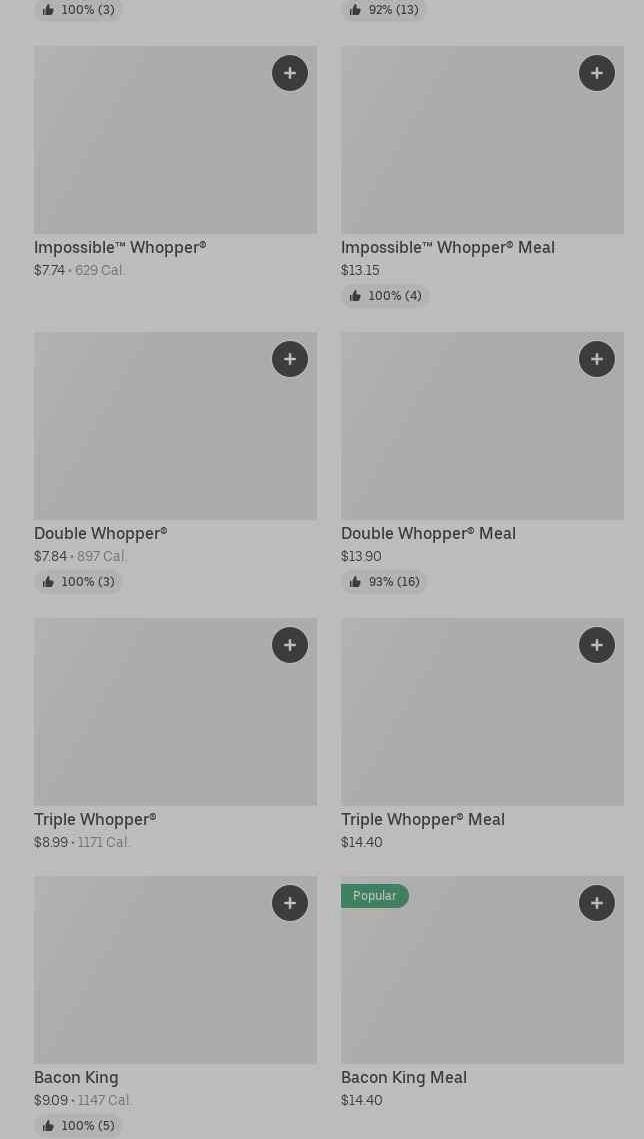Viewport: 644px width, 1139px height.
Task: Add Double Whopper to cart
Action: click(290, 359)
